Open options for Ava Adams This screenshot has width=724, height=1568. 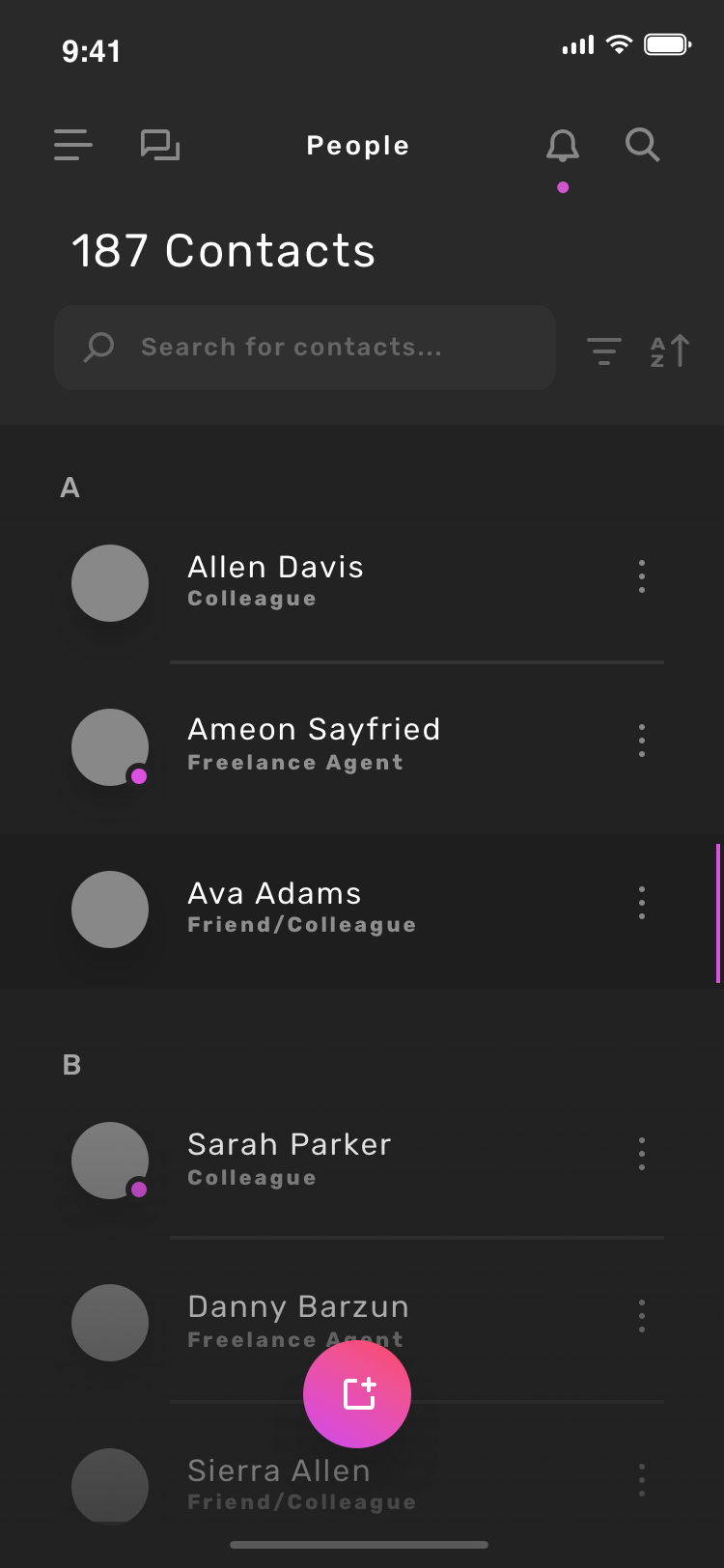click(642, 903)
